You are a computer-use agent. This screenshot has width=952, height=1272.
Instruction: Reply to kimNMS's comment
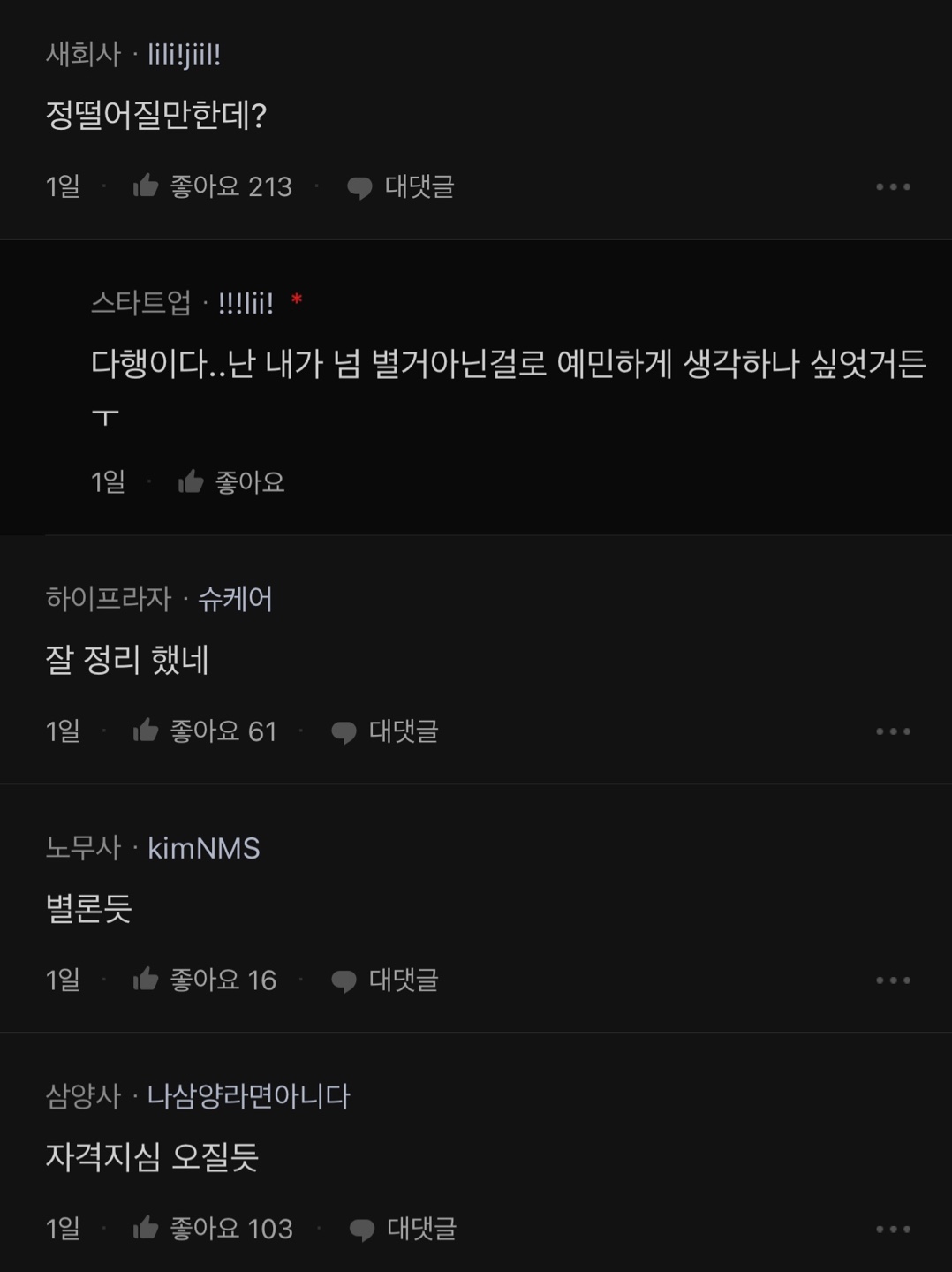click(x=385, y=980)
